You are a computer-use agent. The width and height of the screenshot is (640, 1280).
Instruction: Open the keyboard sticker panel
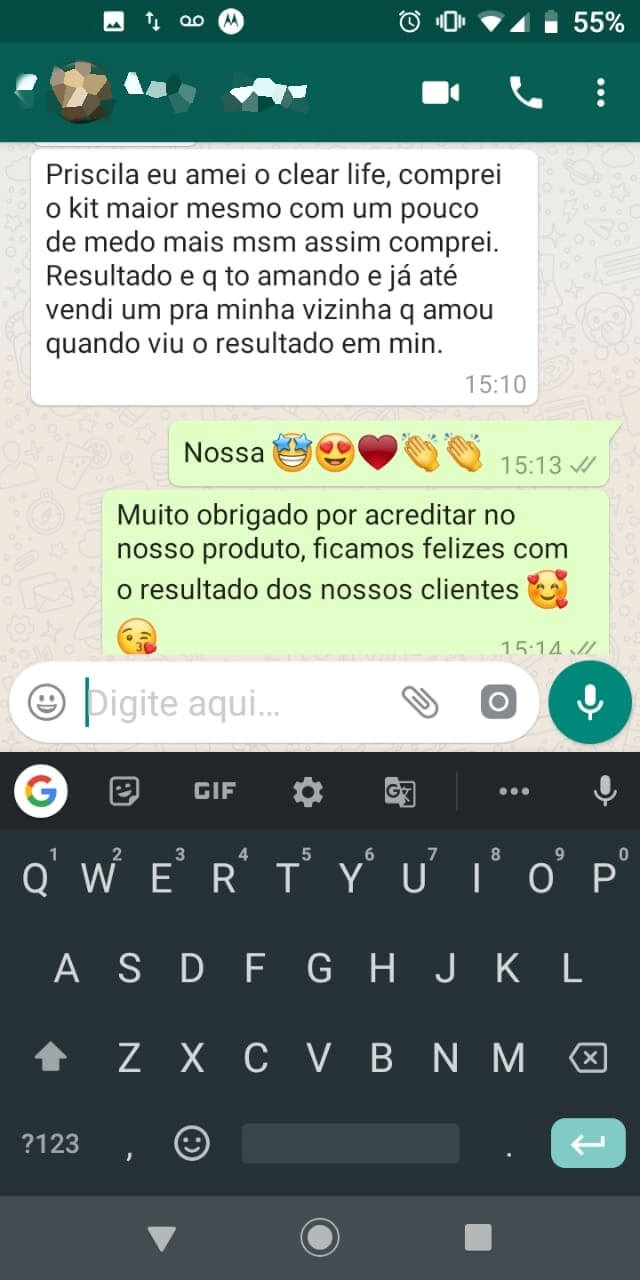(x=124, y=792)
